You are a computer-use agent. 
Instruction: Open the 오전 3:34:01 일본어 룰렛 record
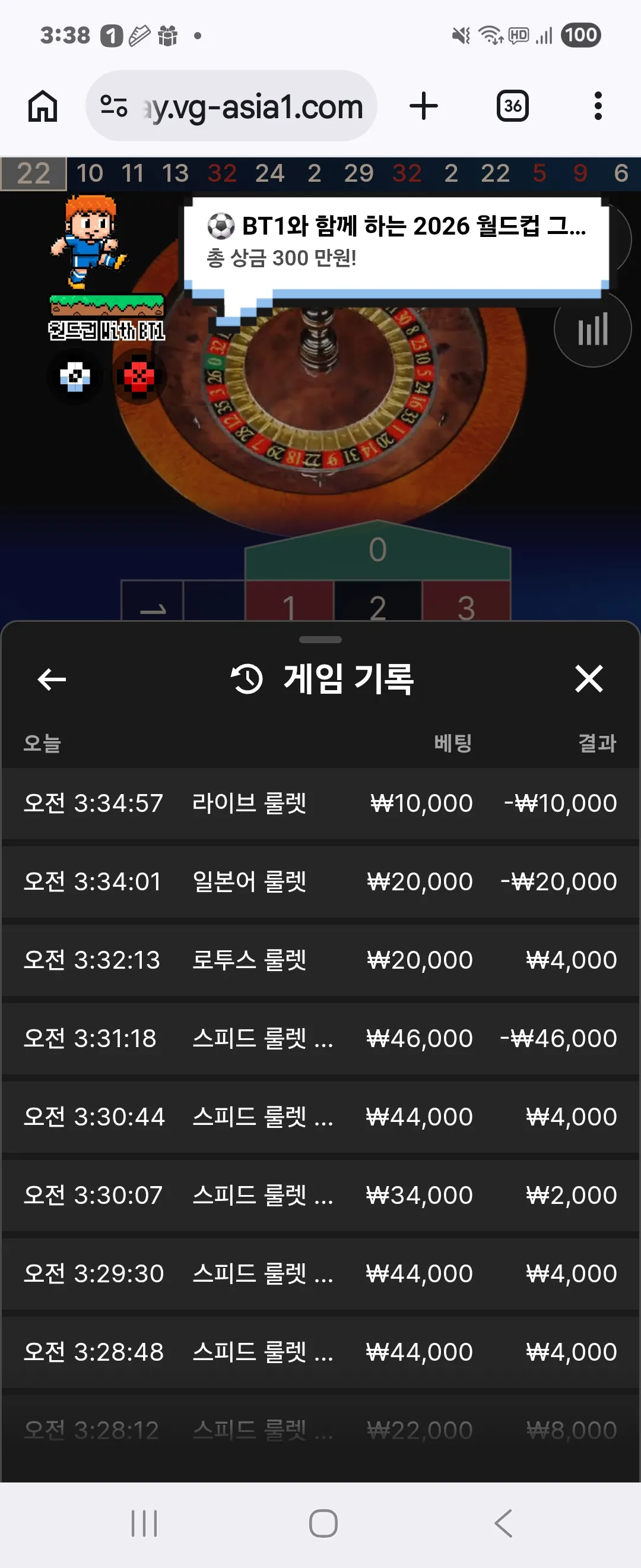pyautogui.click(x=320, y=882)
